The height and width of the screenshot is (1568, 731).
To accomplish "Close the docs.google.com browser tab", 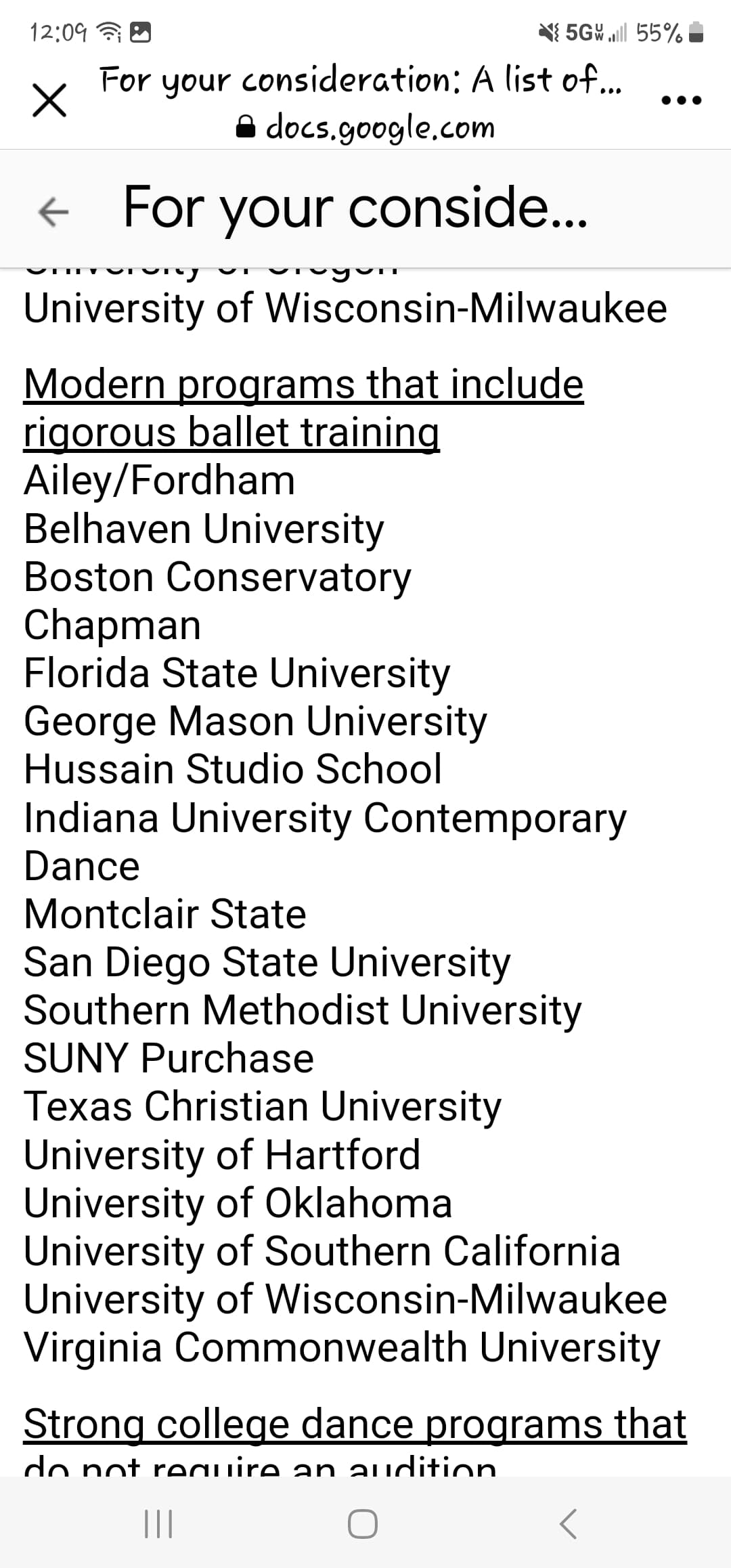I will pyautogui.click(x=49, y=101).
